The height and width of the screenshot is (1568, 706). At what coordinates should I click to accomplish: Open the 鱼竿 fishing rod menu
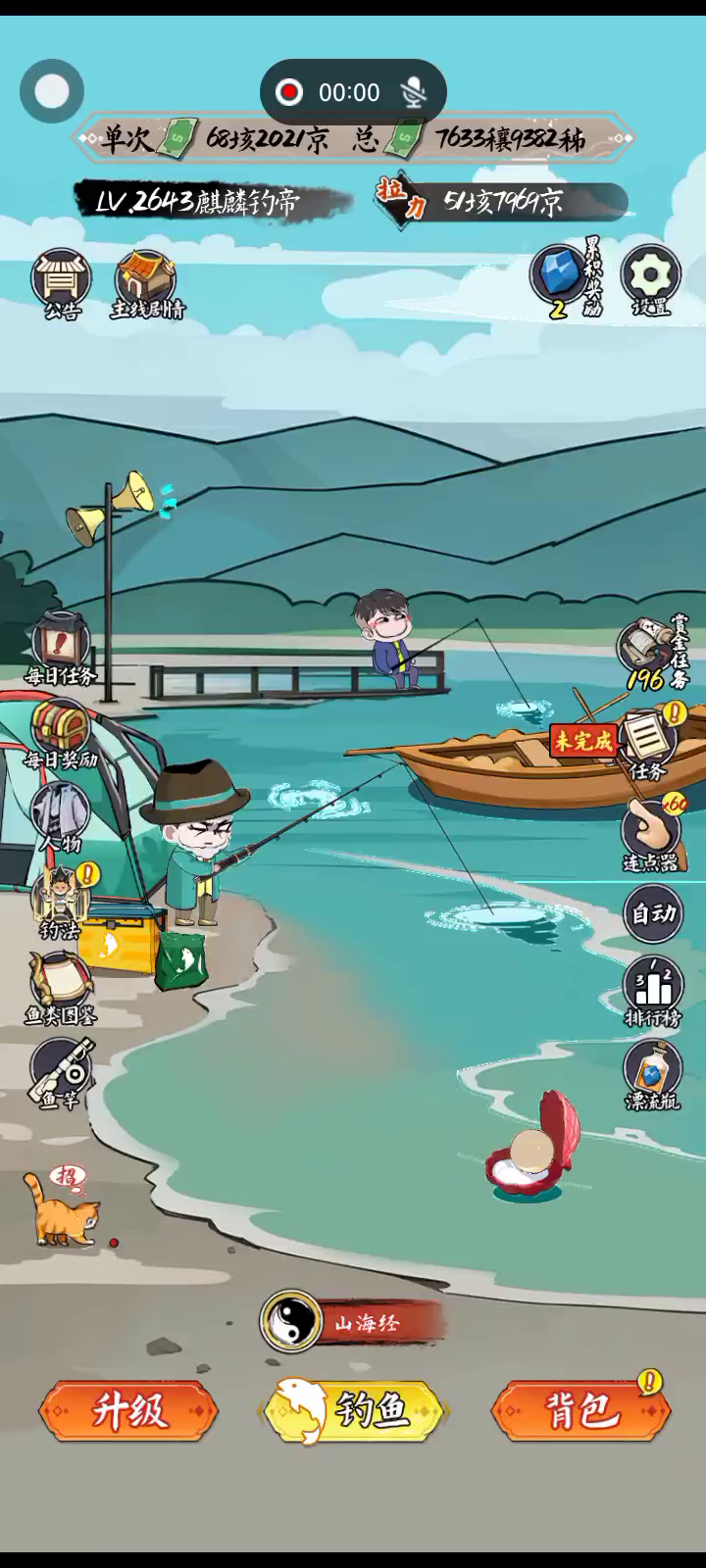[x=61, y=1070]
